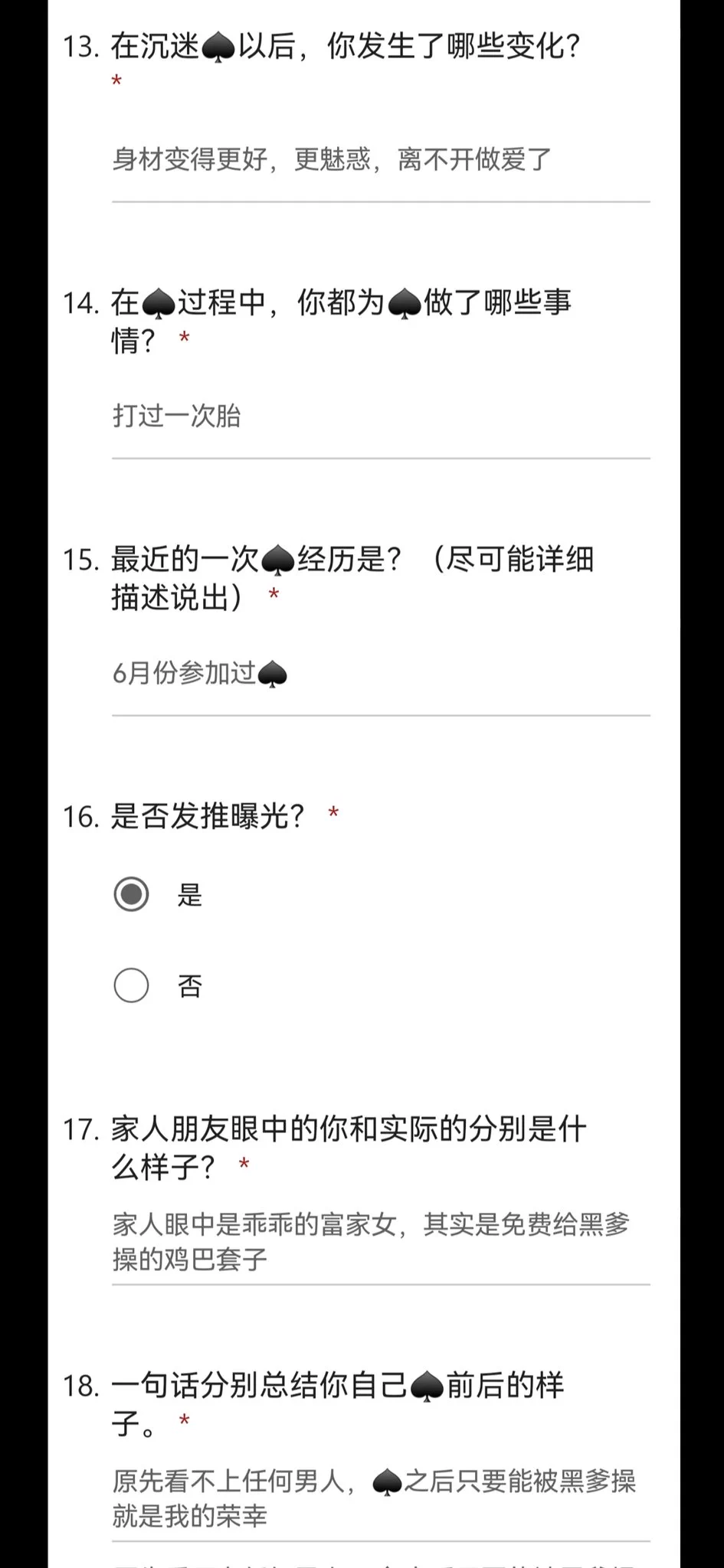Tap the answer box for question 18
This screenshot has height=1568, width=724.
(380, 1498)
